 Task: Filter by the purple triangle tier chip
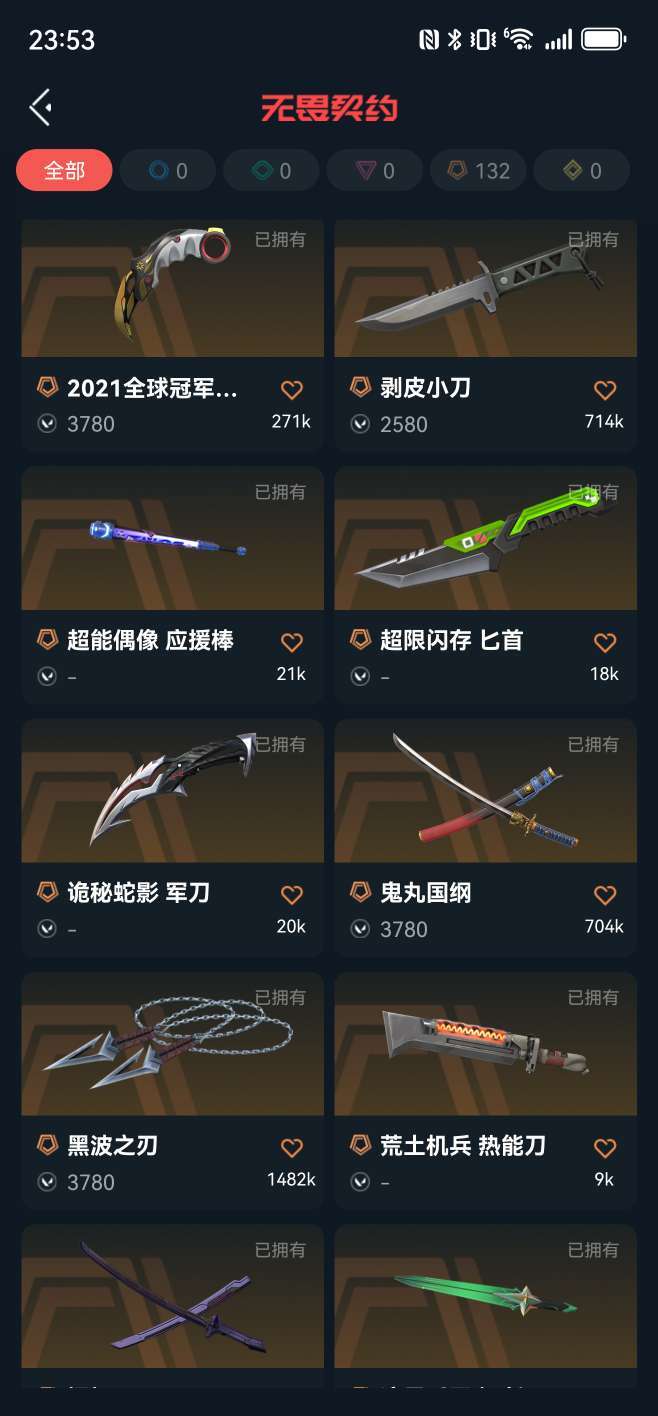click(x=375, y=171)
